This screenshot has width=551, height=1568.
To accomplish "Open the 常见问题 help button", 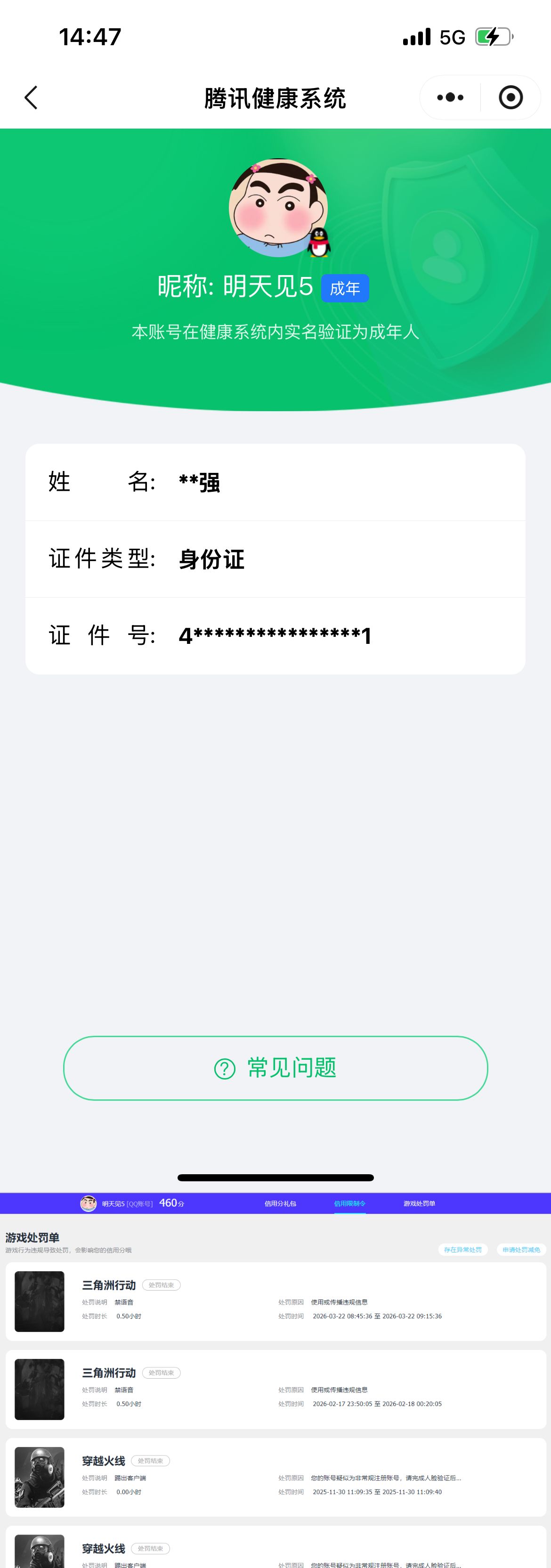I will click(x=275, y=1069).
